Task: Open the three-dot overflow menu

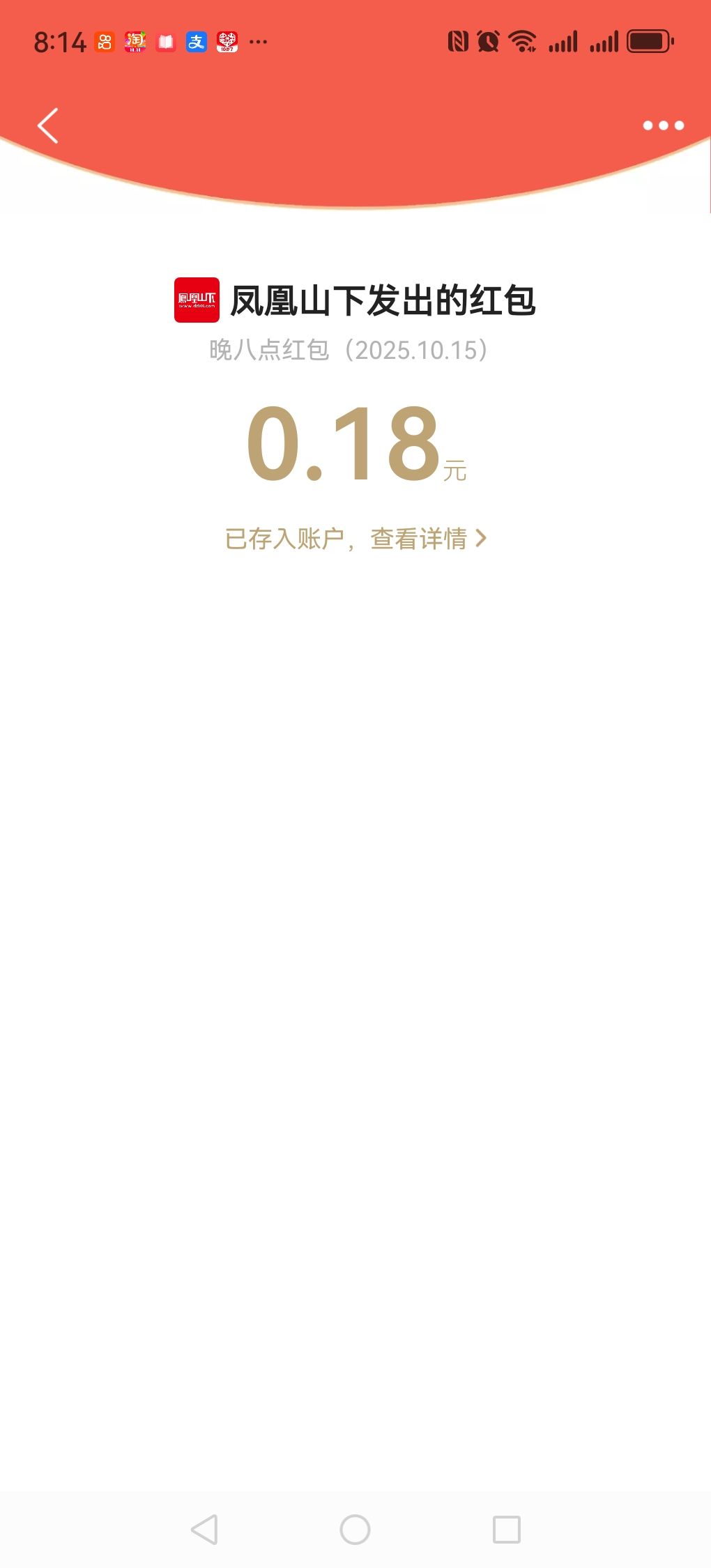Action: click(663, 125)
